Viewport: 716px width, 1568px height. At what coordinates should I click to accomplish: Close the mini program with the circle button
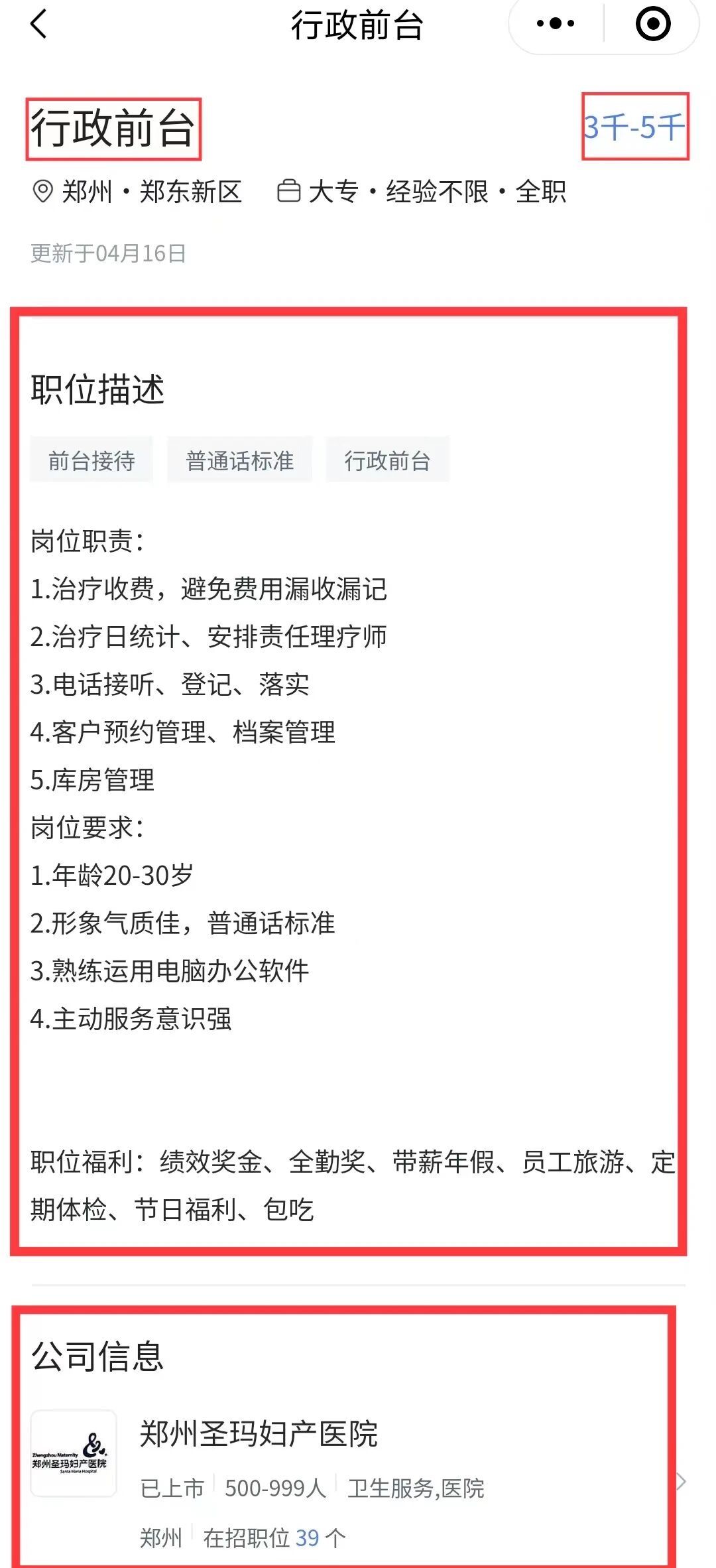[x=653, y=24]
